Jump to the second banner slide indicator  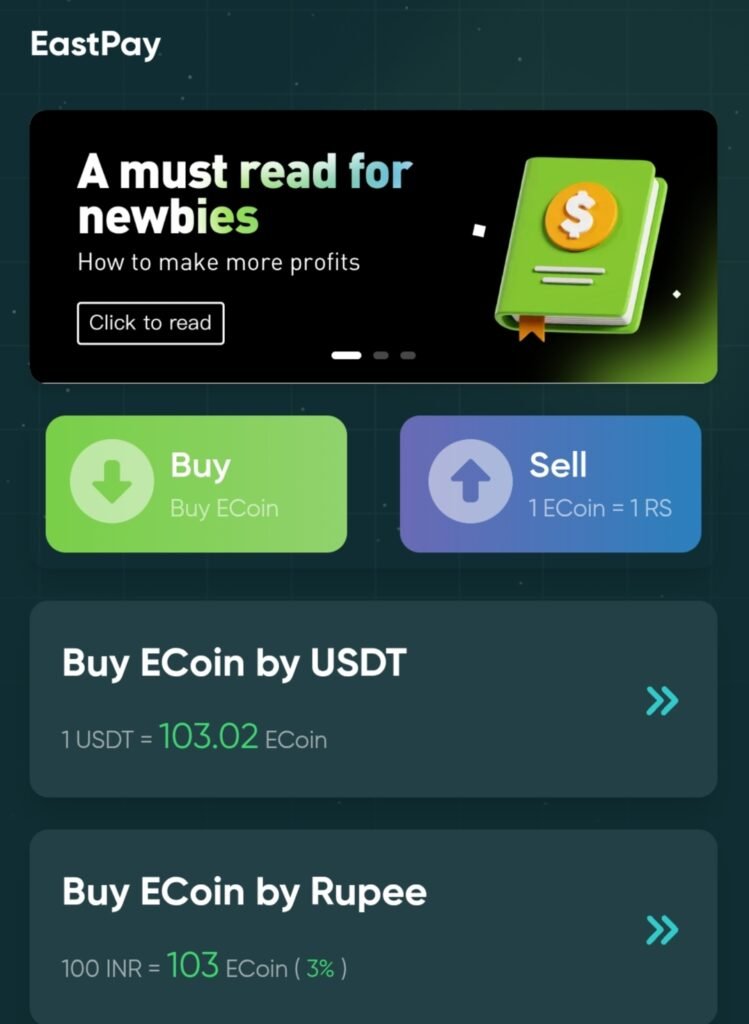tap(381, 355)
